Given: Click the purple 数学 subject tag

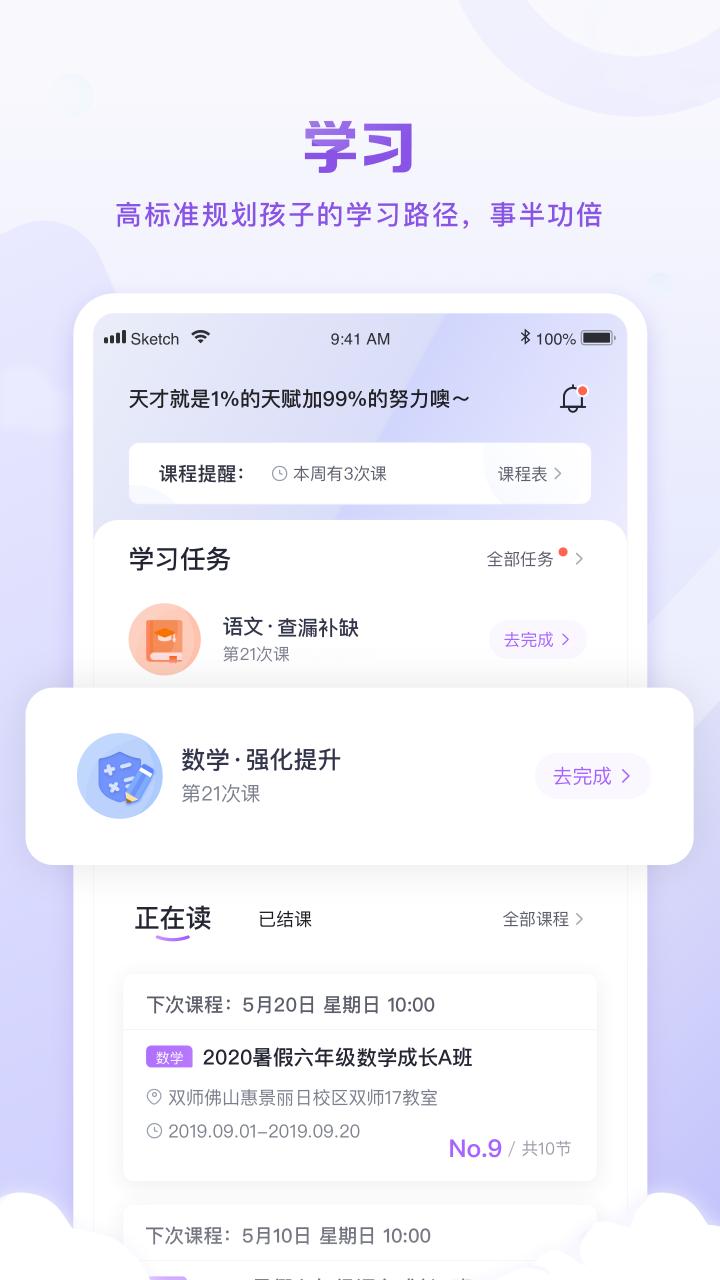Looking at the screenshot, I should coord(166,1056).
